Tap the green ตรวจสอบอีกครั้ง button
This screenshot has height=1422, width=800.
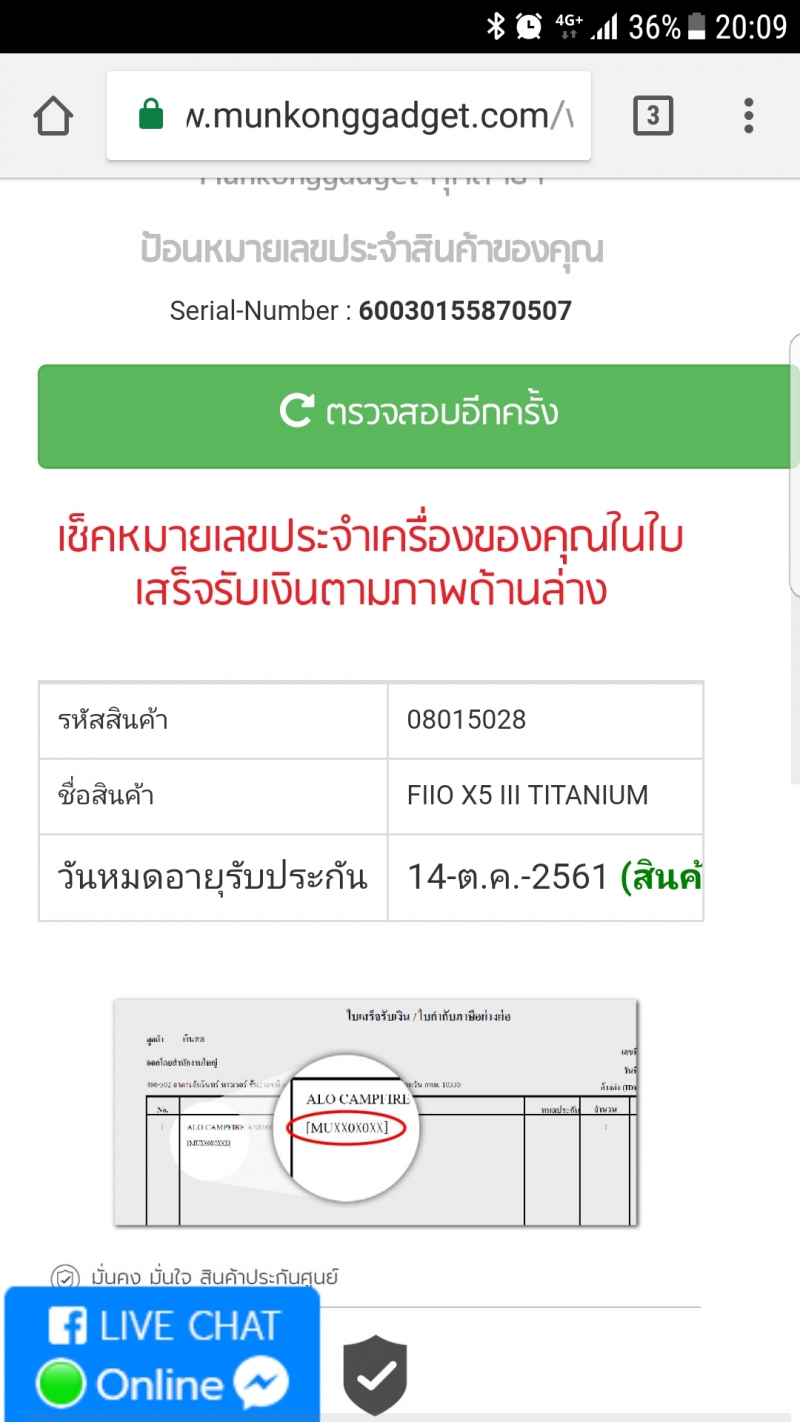(418, 415)
